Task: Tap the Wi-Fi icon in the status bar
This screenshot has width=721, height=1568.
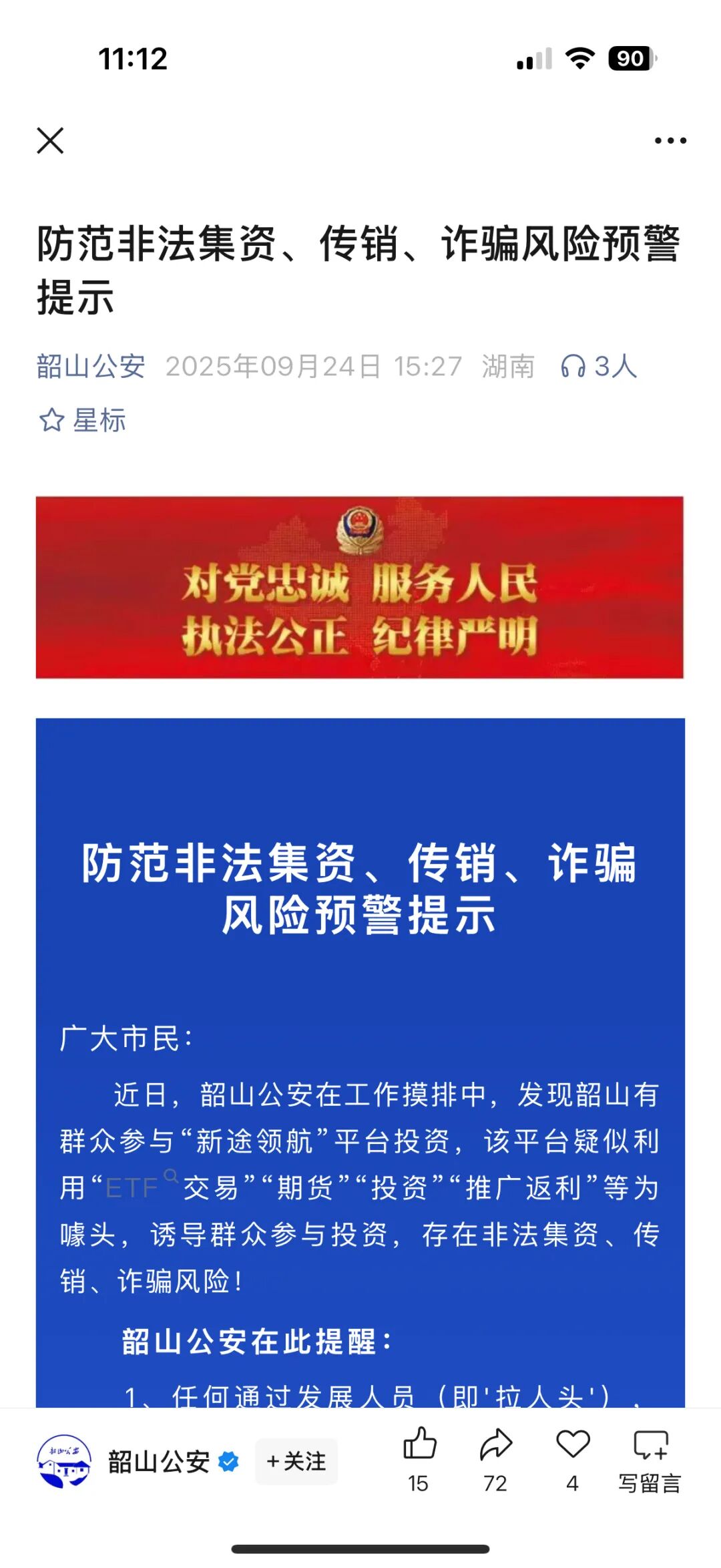Action: [580, 59]
